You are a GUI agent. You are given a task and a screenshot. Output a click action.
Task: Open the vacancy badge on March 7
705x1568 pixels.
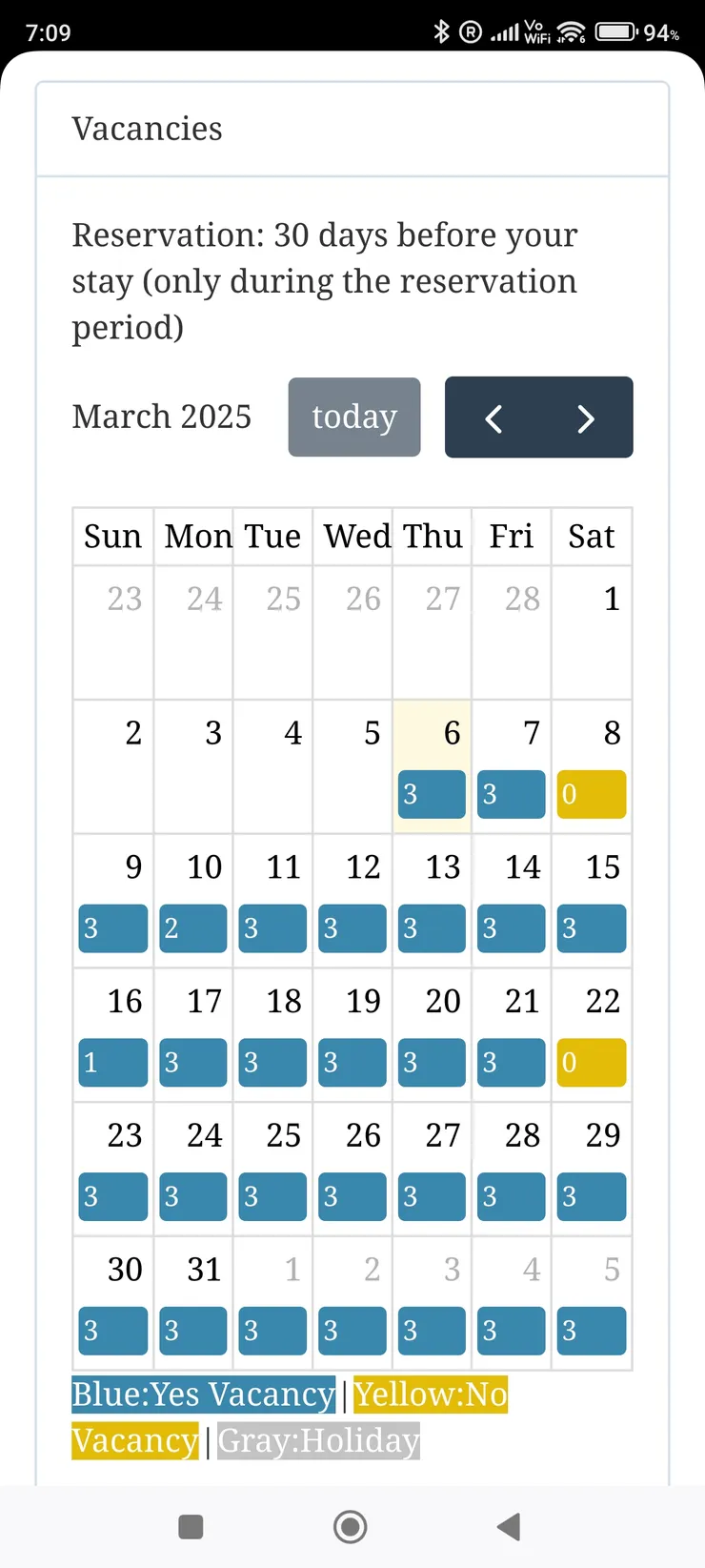512,794
